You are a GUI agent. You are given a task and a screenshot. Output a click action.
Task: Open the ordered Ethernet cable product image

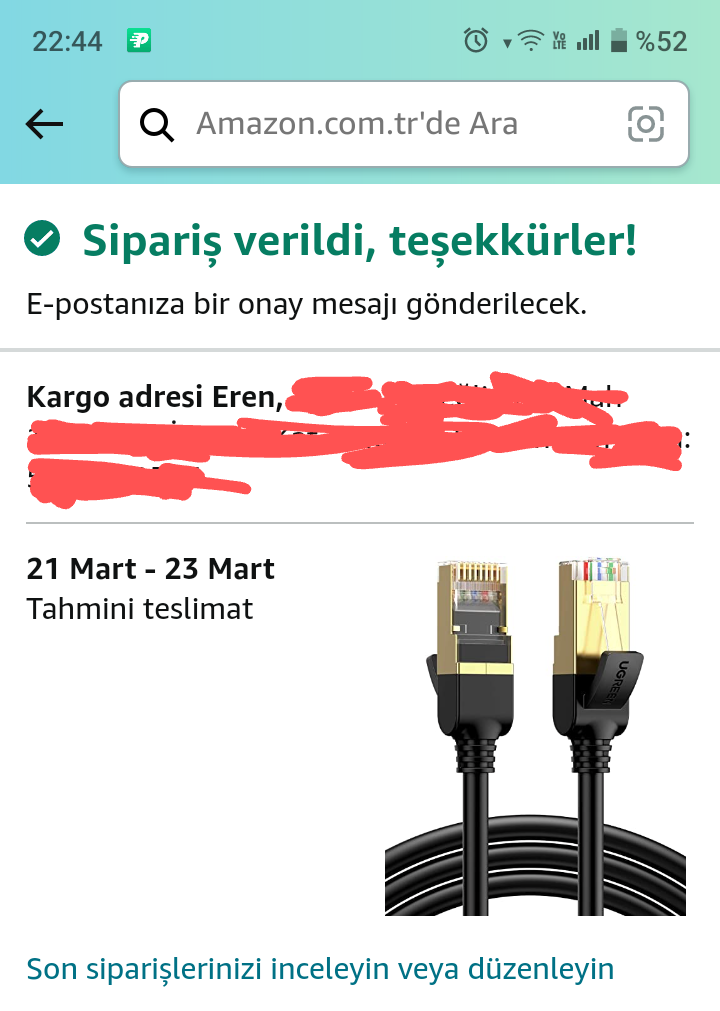click(x=535, y=735)
